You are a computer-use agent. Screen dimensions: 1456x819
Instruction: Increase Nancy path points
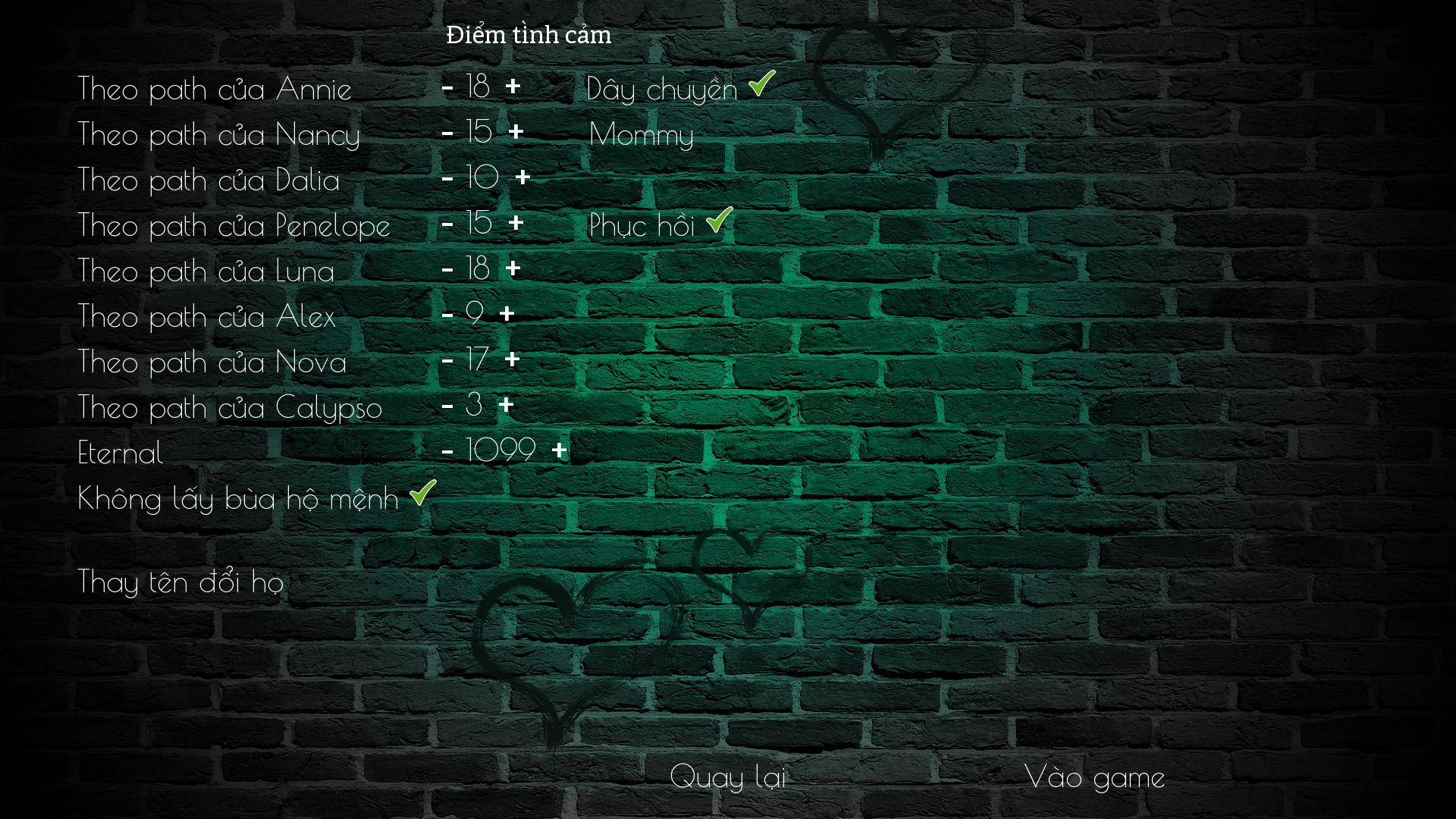coord(516,132)
